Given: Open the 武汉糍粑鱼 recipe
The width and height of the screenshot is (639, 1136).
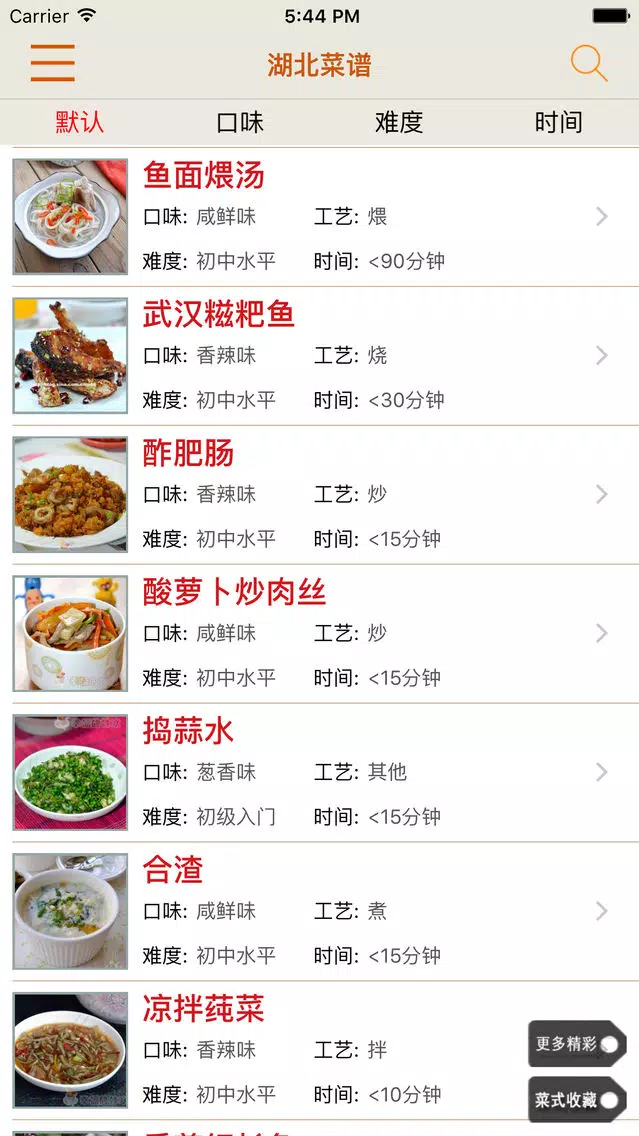Looking at the screenshot, I should (x=320, y=356).
